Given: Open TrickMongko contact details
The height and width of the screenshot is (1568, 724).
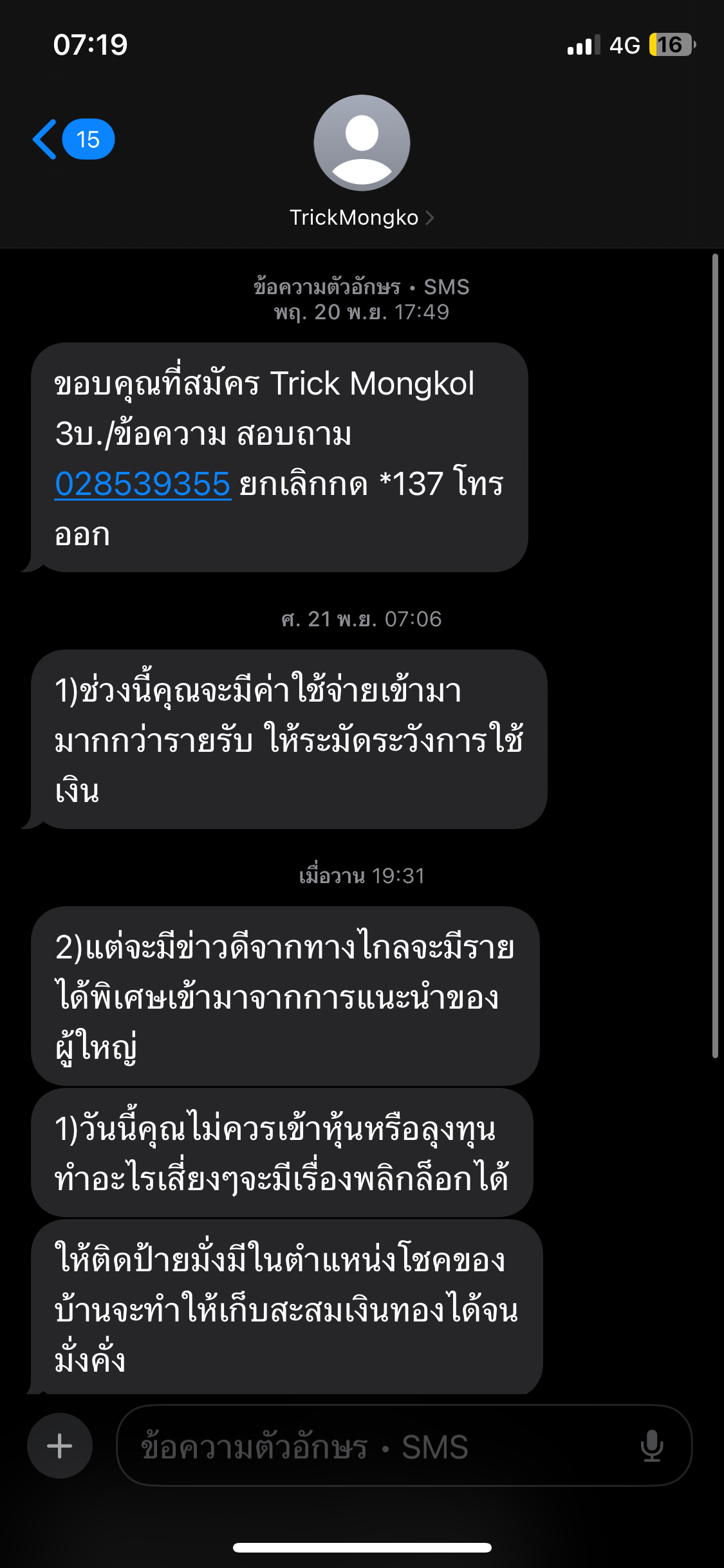Looking at the screenshot, I should 362,218.
